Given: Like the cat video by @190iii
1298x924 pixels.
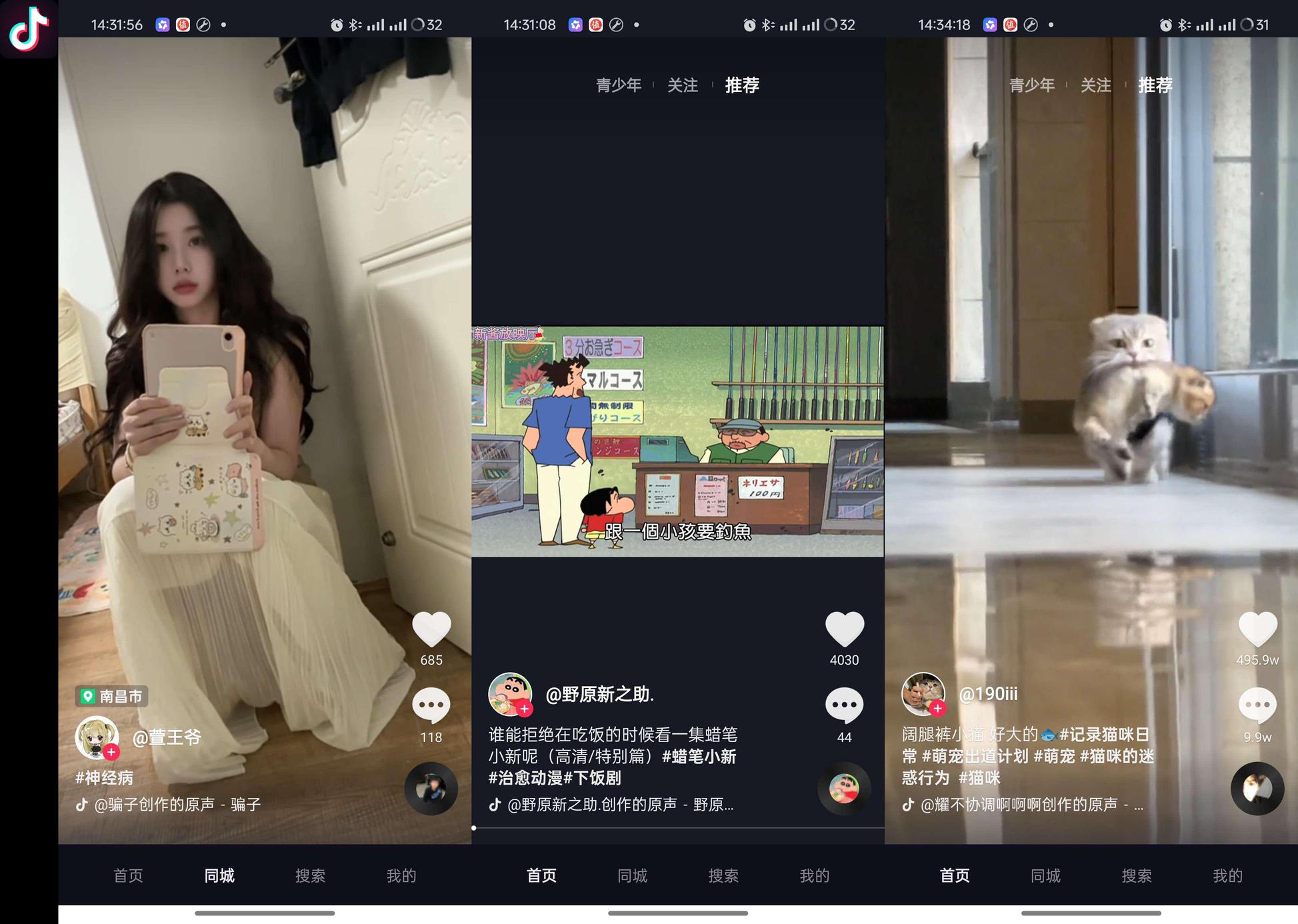Looking at the screenshot, I should coord(1257,629).
